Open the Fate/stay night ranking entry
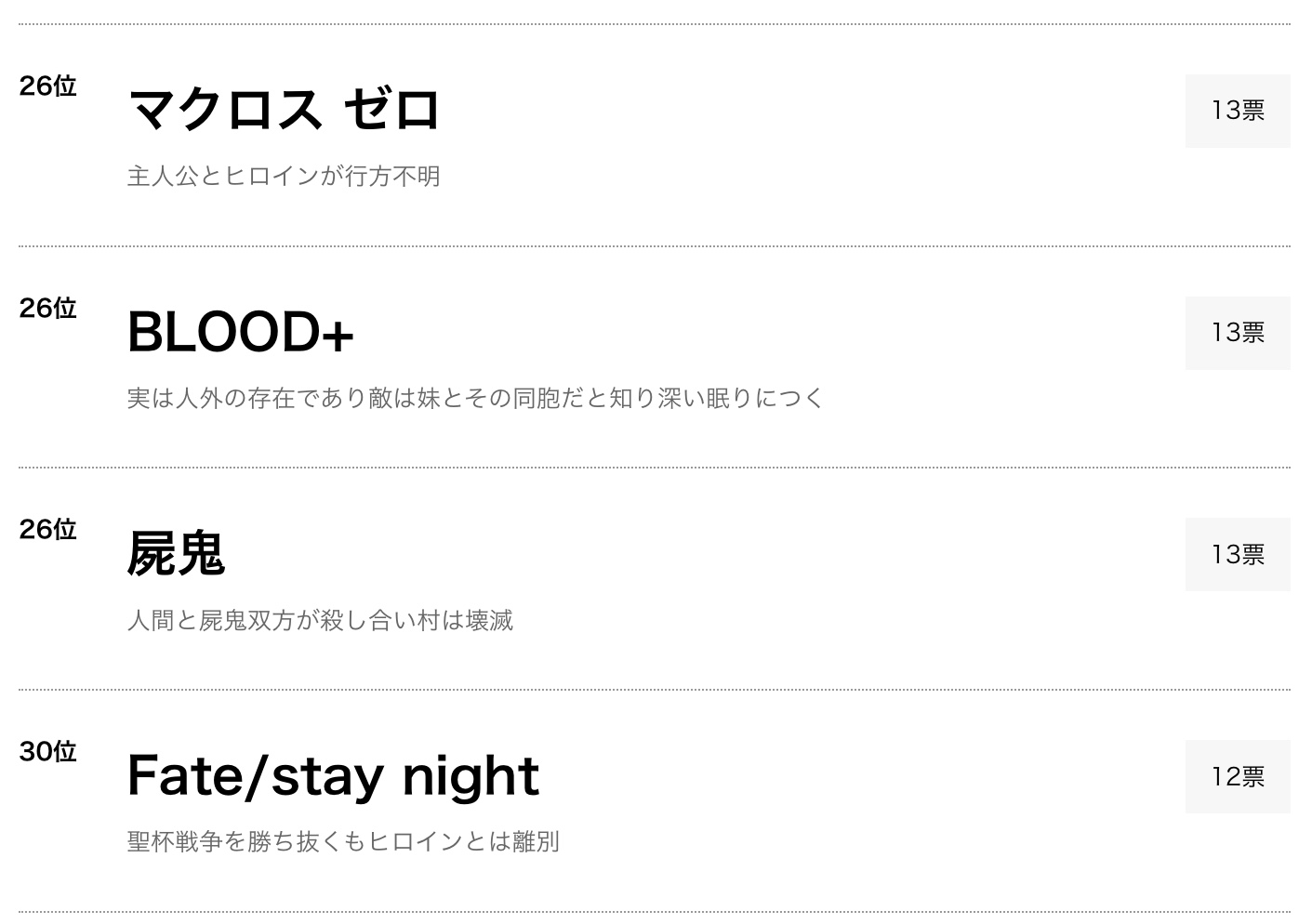This screenshot has width=1312, height=924. point(332,776)
